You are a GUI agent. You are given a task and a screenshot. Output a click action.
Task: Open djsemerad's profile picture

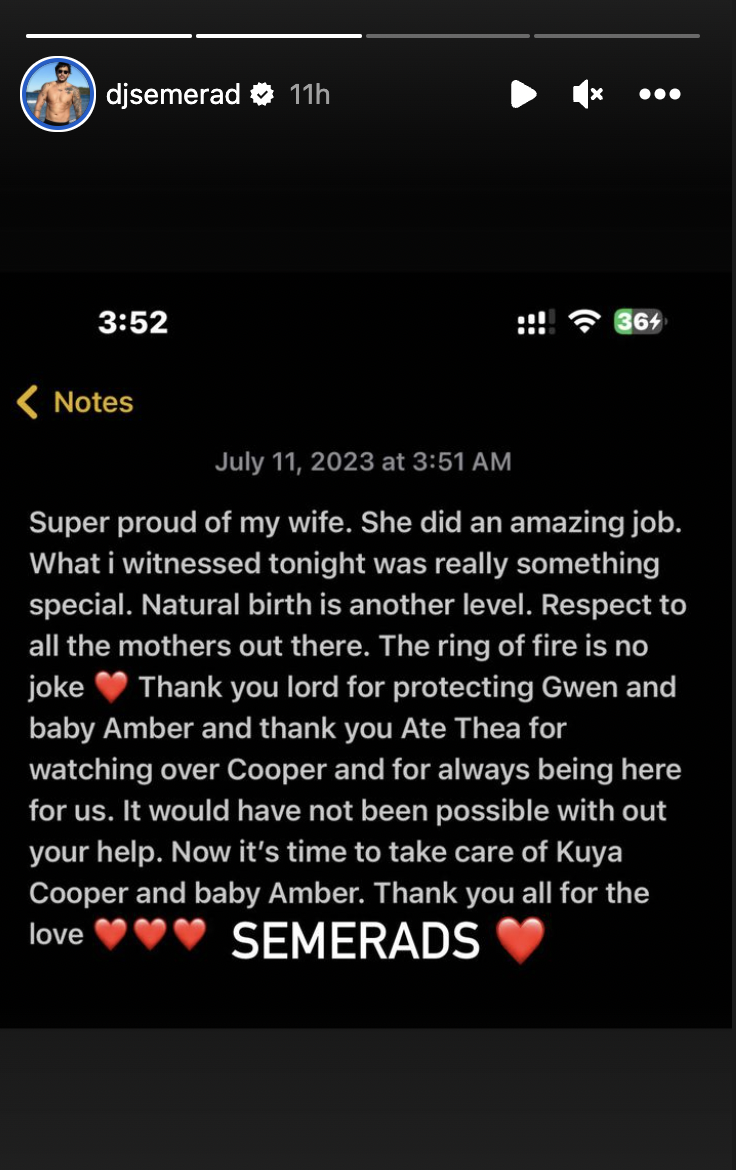58,94
